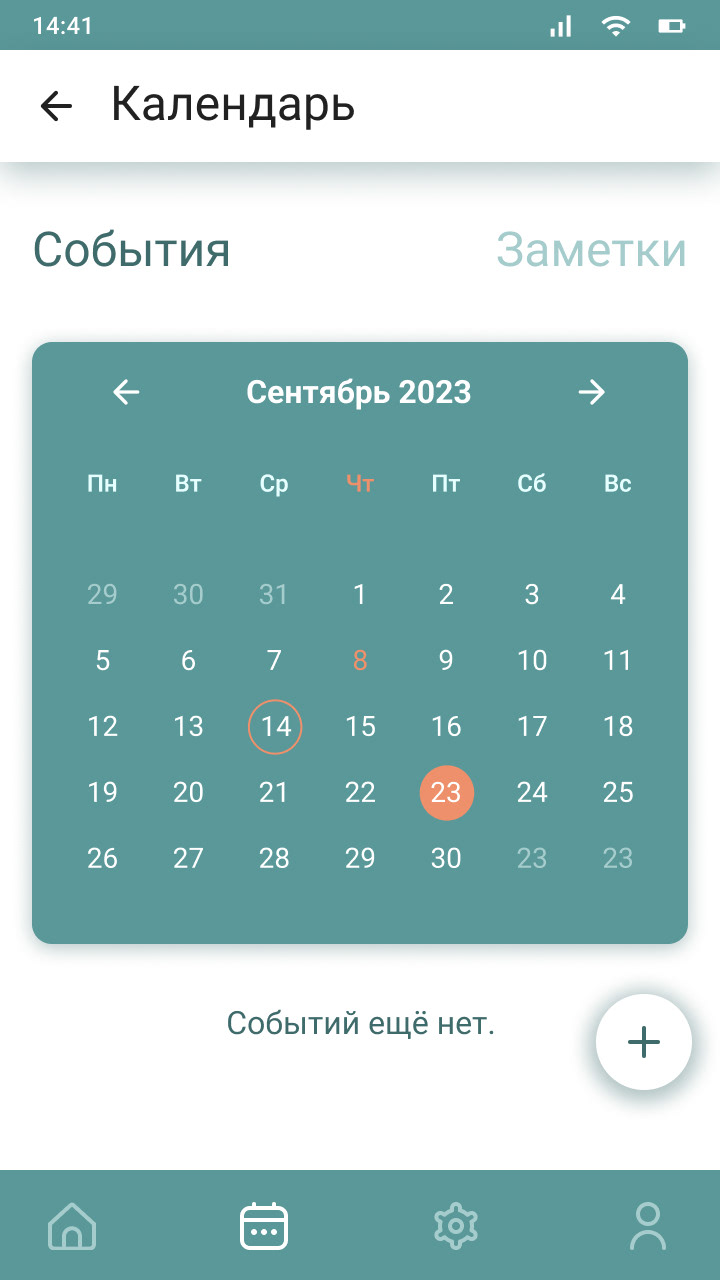Image resolution: width=720 pixels, height=1280 pixels.
Task: Add a new event with the plus button
Action: [644, 1042]
